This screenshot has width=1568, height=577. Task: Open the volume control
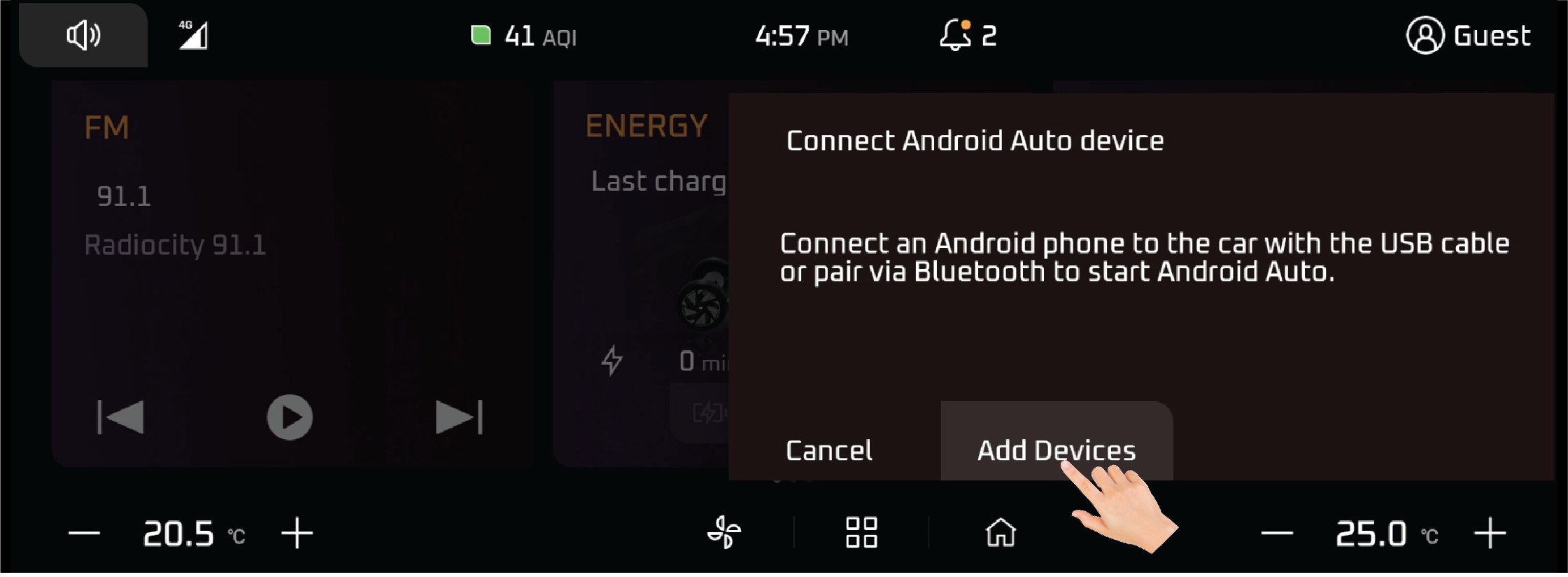[83, 35]
